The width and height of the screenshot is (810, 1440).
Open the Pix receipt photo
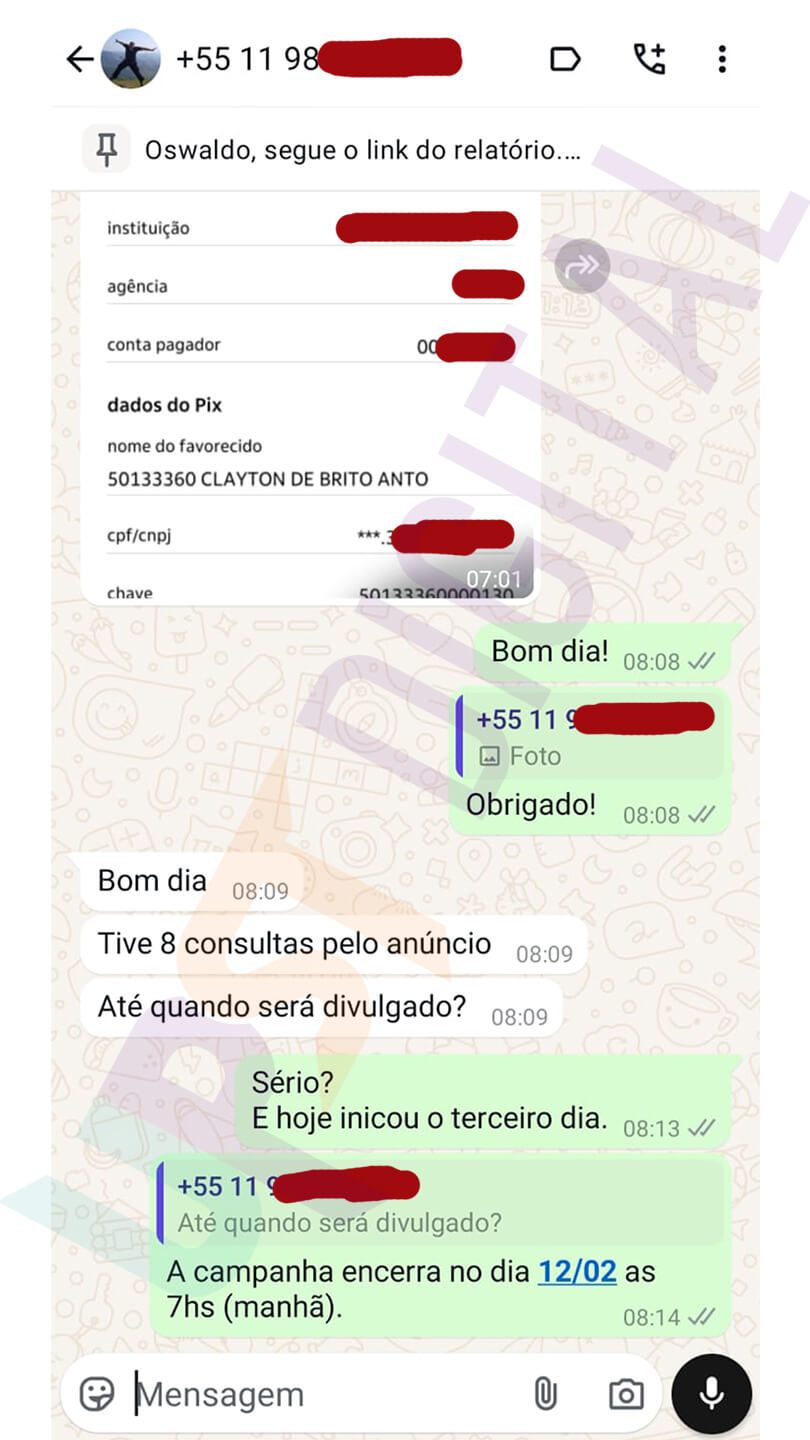coord(310,400)
